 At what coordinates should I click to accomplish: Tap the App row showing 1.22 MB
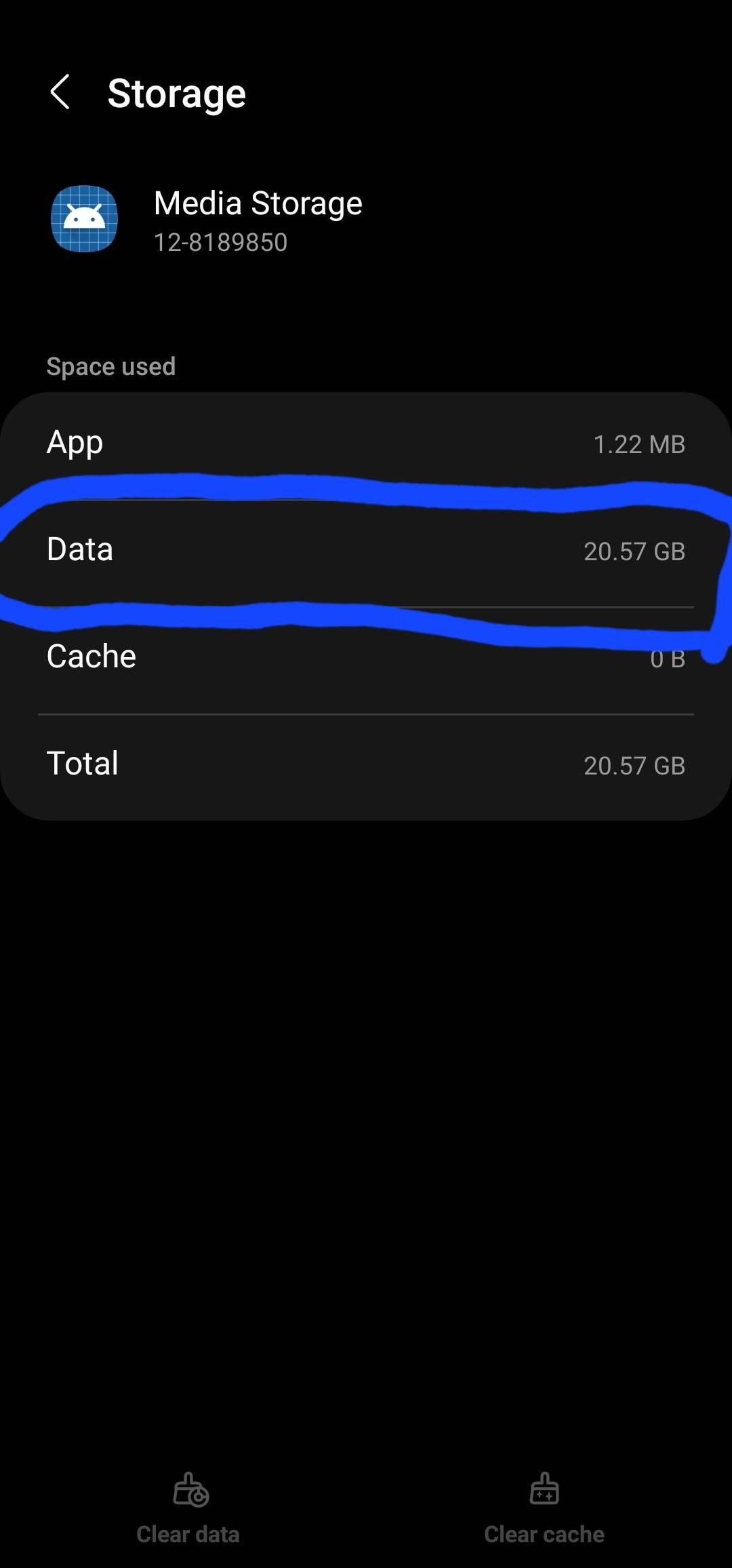pos(366,443)
